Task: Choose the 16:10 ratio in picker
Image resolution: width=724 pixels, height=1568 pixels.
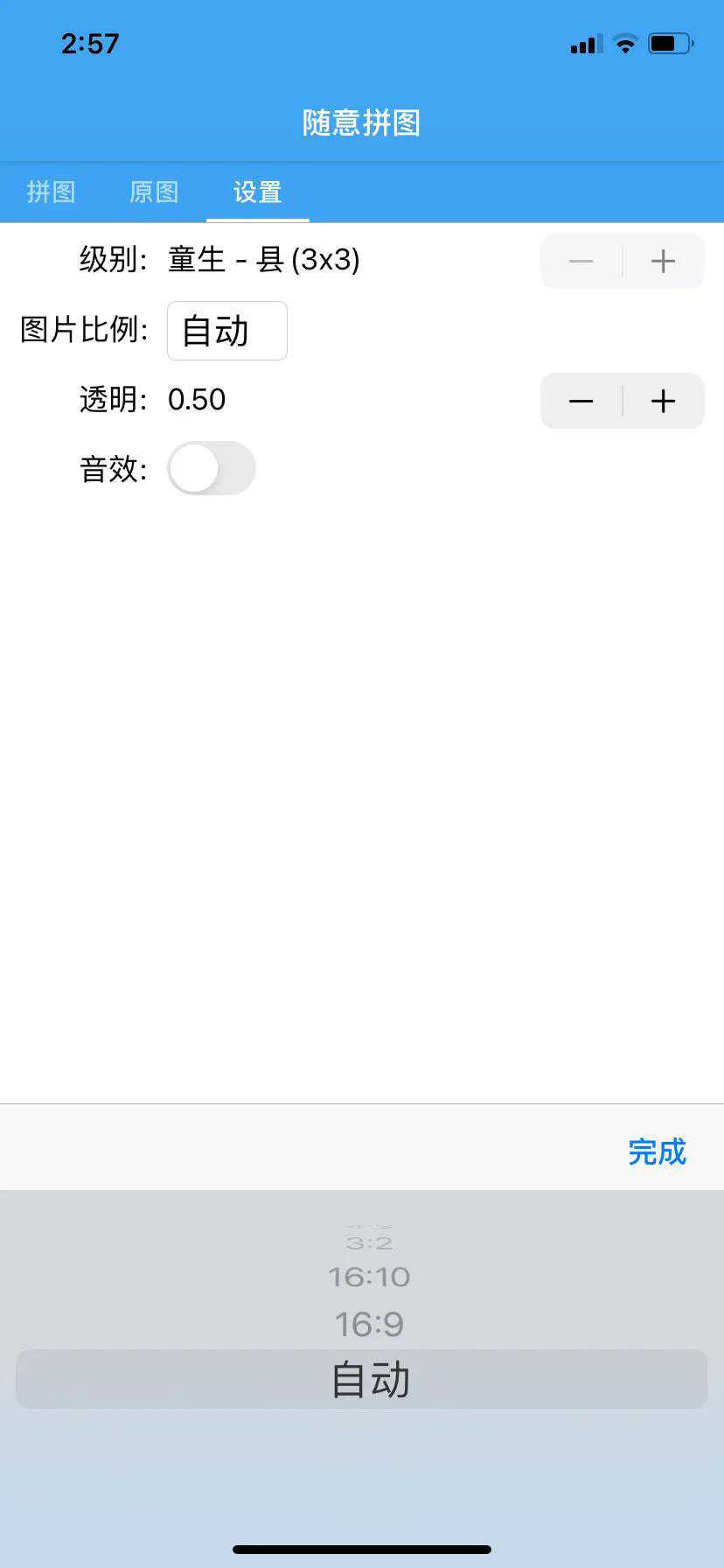Action: coord(369,1277)
